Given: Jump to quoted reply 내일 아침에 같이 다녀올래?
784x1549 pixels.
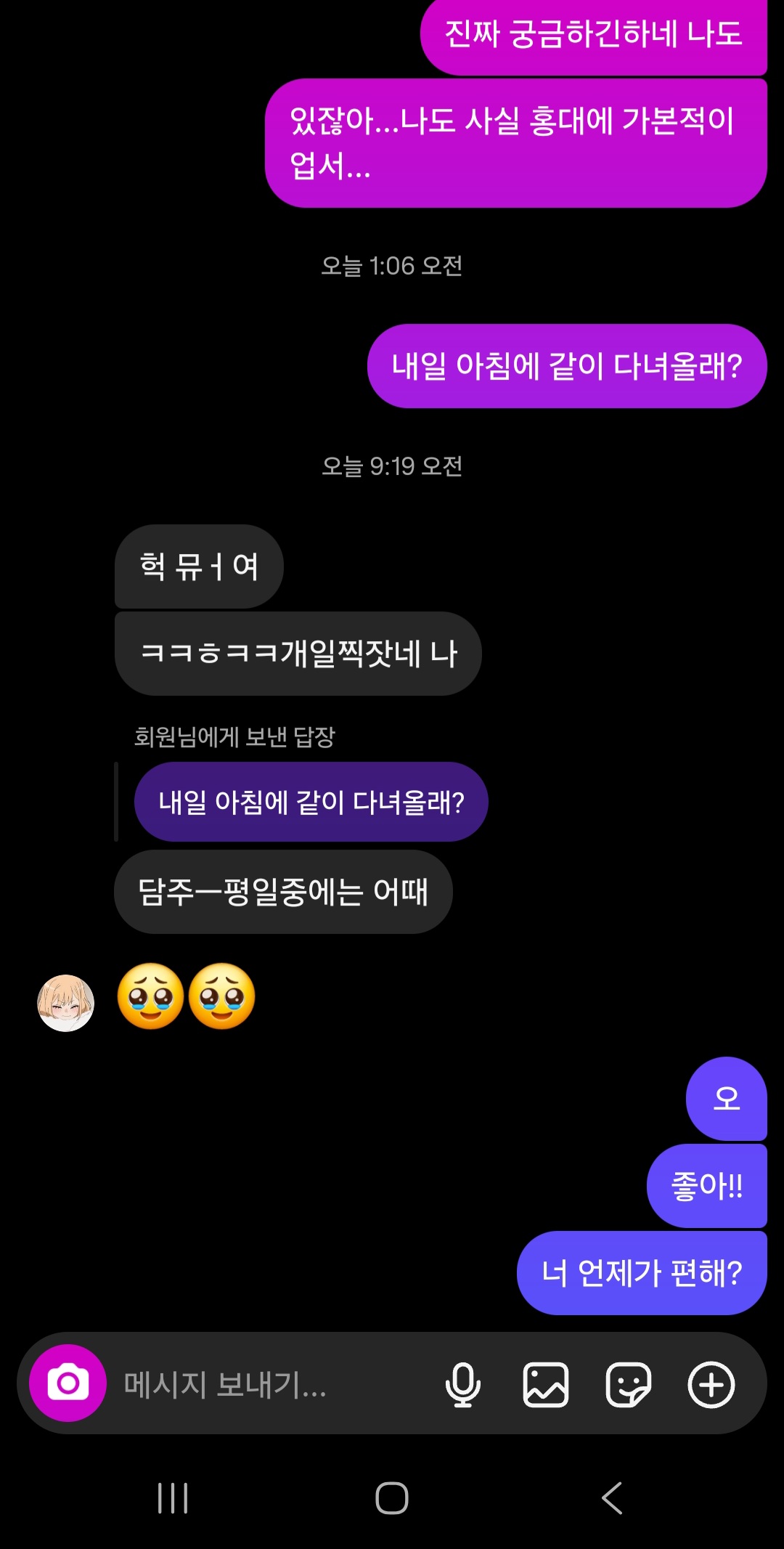Looking at the screenshot, I should click(311, 802).
